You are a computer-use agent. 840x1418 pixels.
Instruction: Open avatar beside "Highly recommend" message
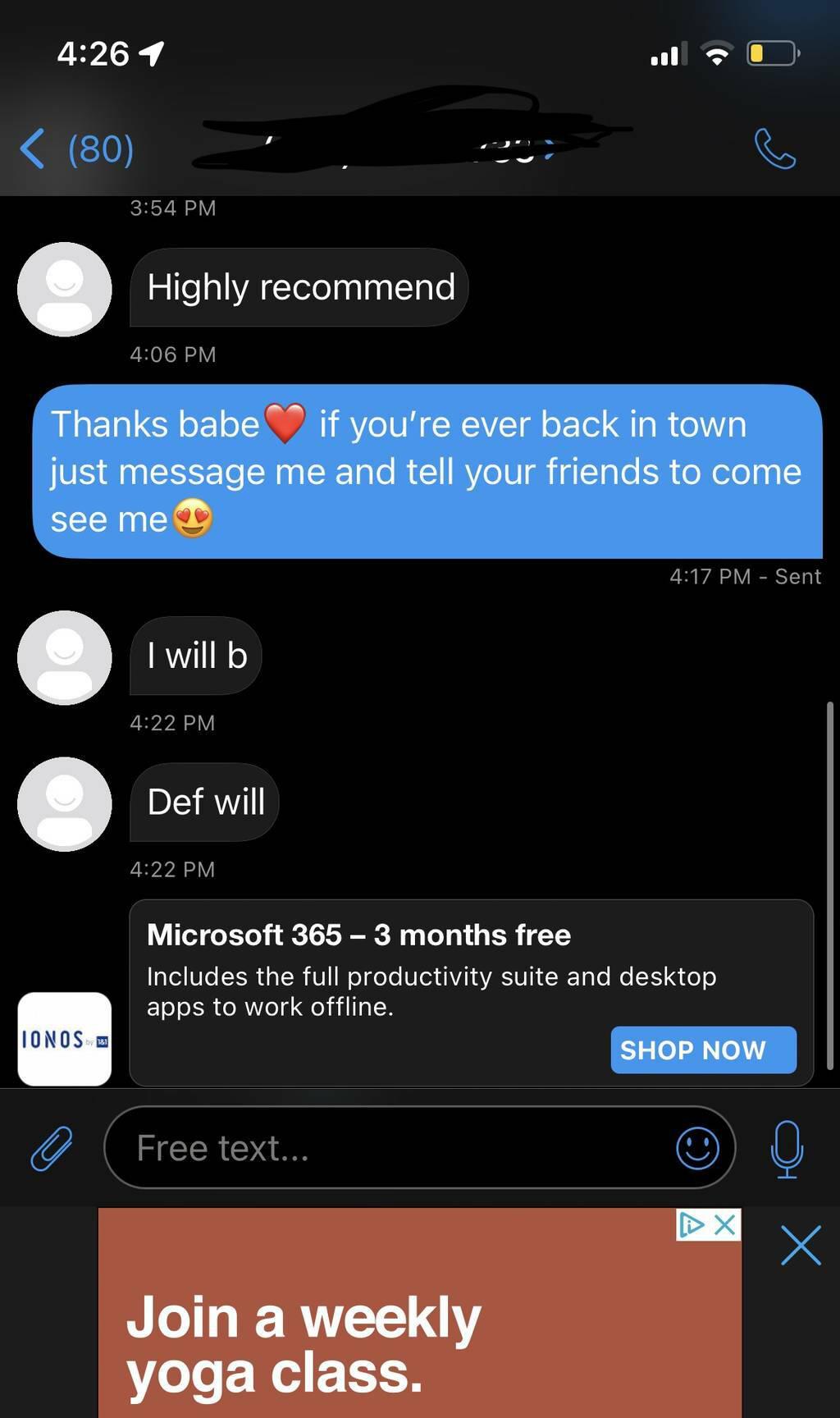(65, 289)
